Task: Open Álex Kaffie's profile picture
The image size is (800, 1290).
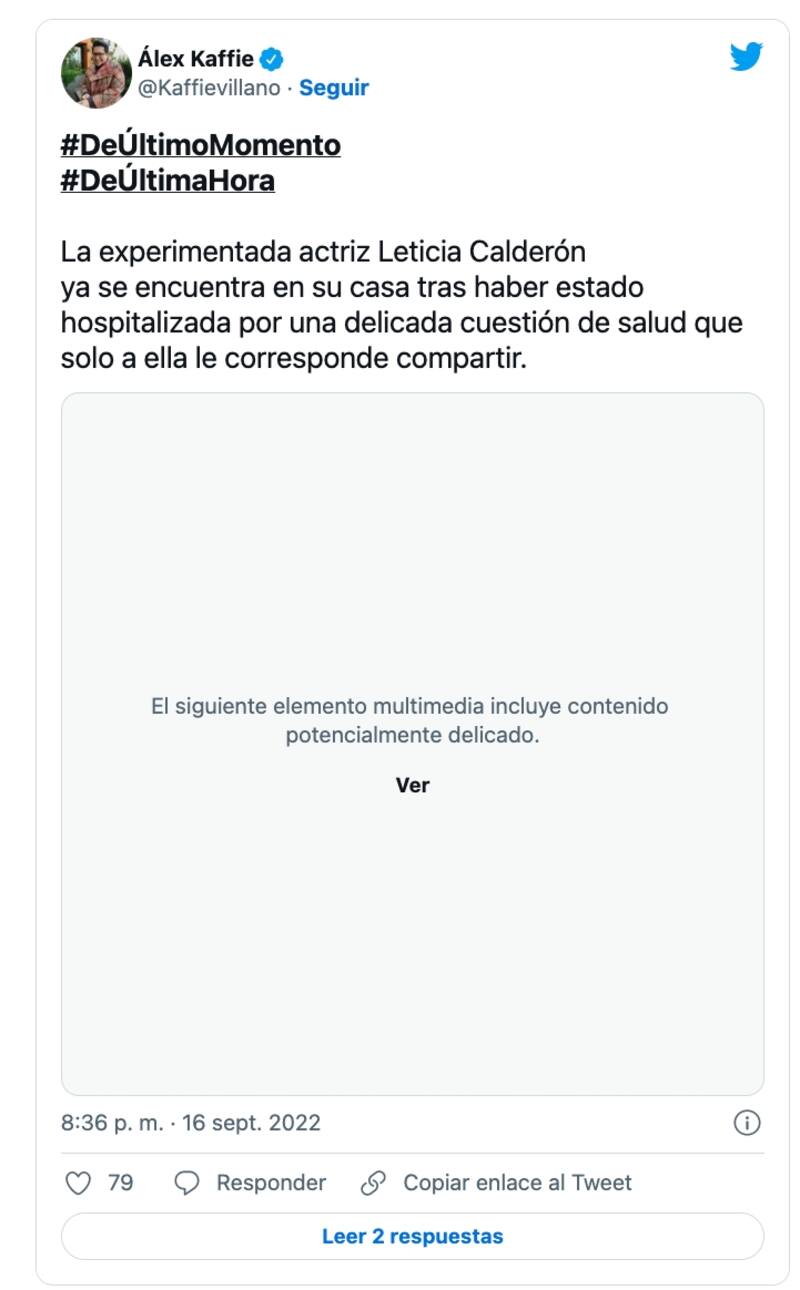Action: coord(96,73)
